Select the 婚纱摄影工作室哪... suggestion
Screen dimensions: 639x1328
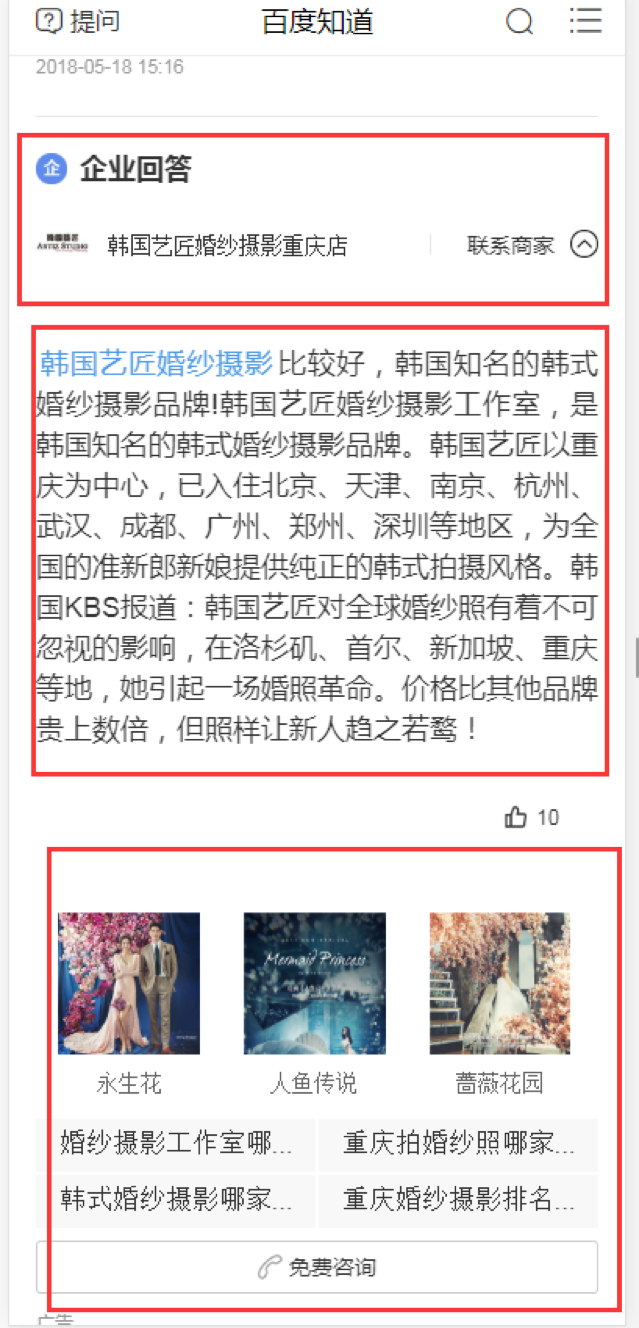(176, 1144)
